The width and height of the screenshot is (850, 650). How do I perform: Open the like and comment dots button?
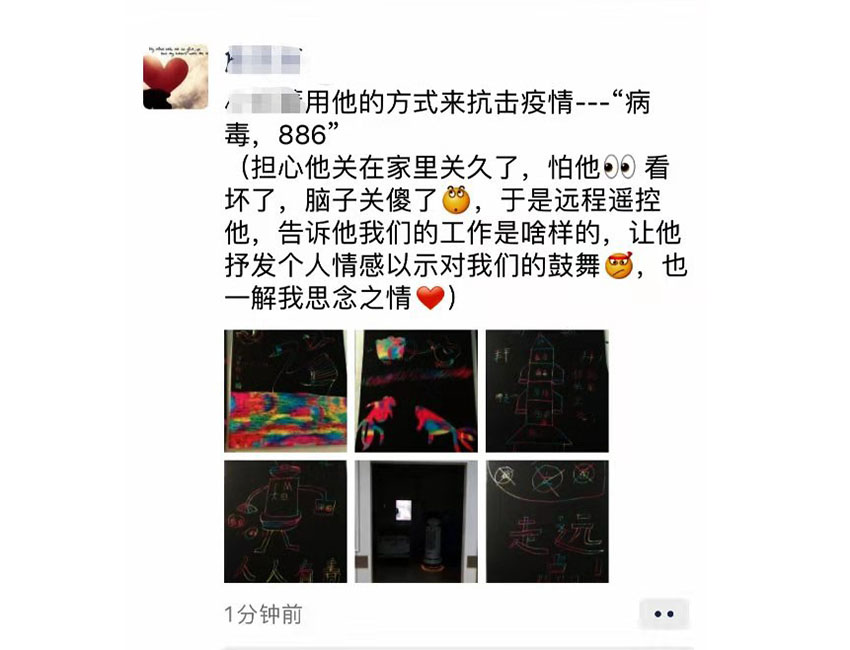(664, 613)
